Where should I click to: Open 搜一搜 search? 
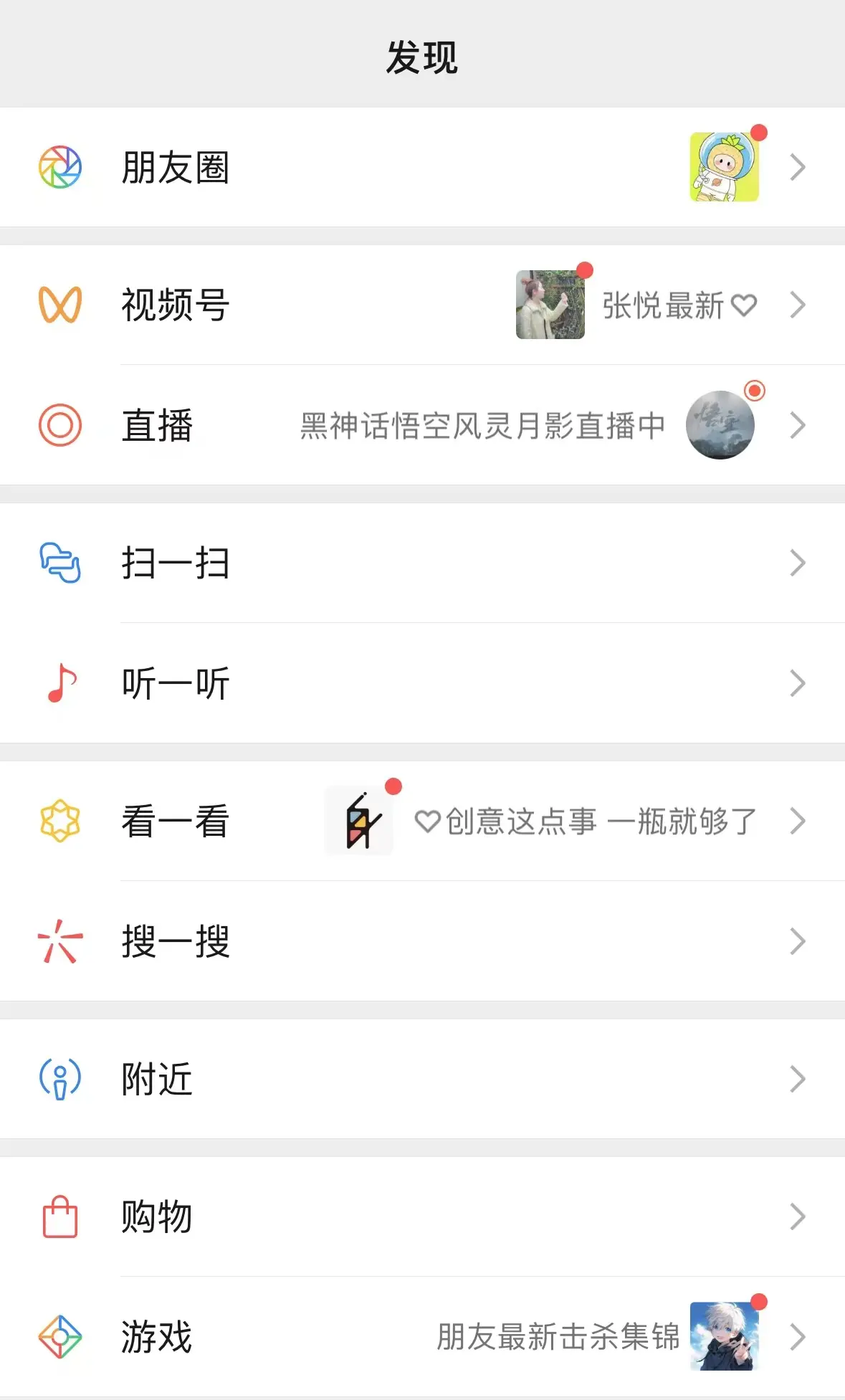pyautogui.click(x=176, y=942)
